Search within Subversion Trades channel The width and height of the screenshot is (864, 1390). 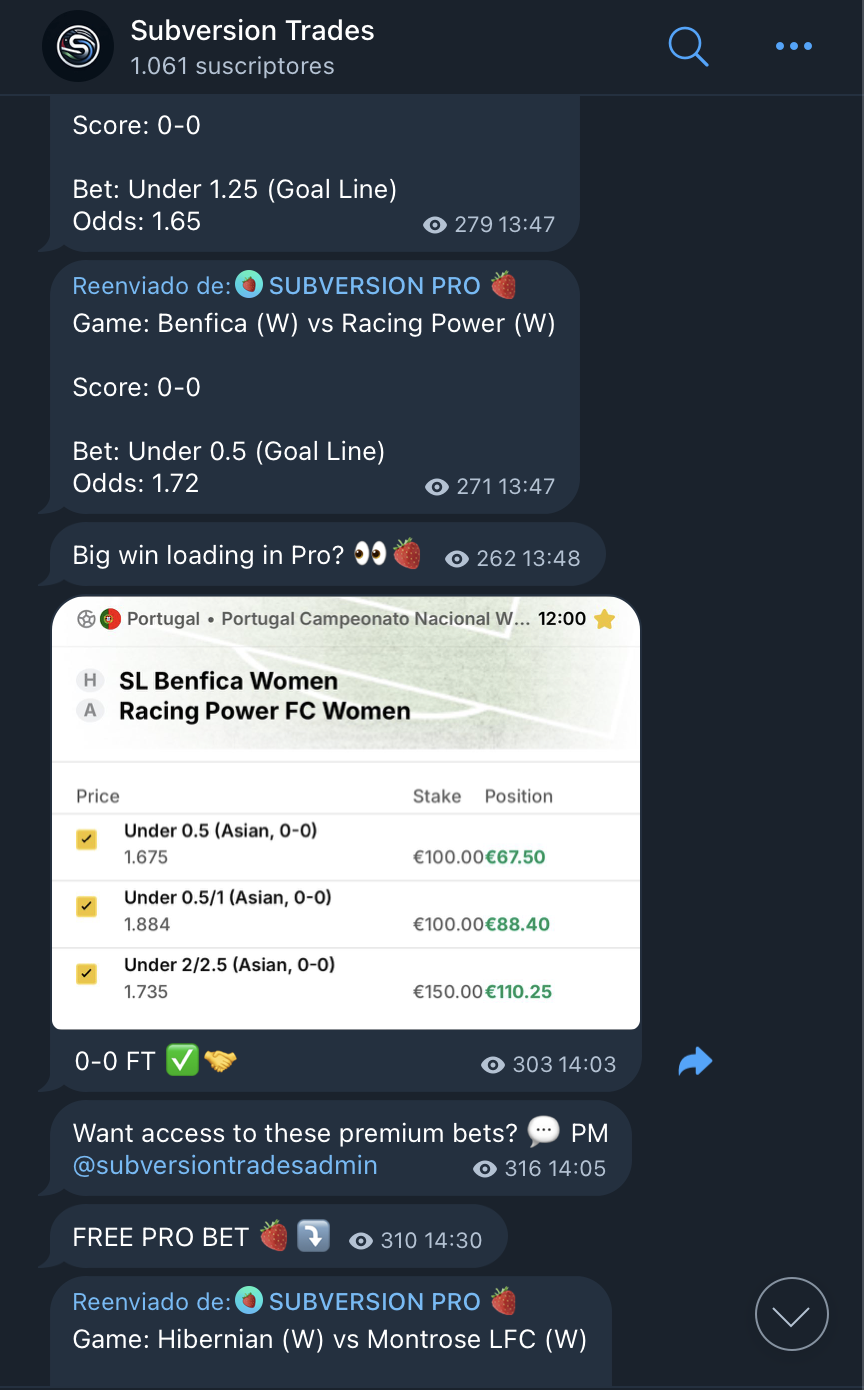(x=688, y=46)
